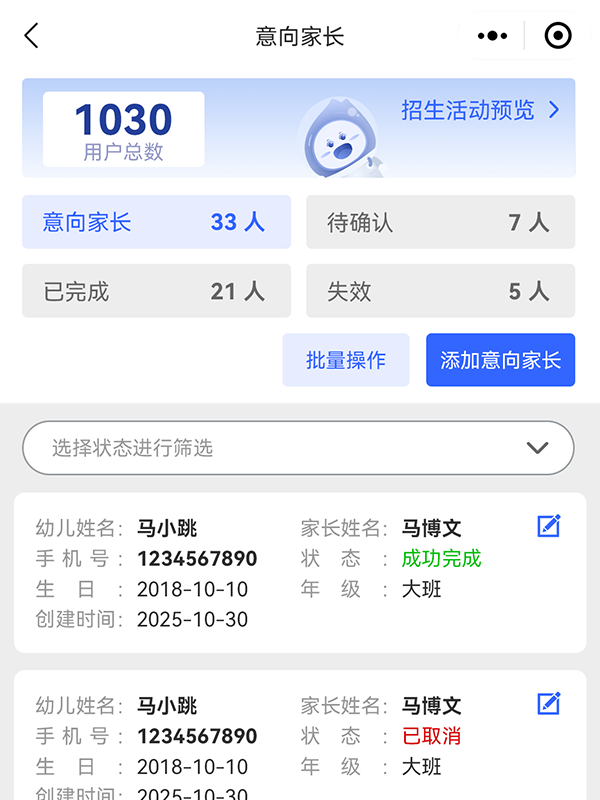
Task: Expand the 选择状态进行筛选 dropdown
Action: (298, 447)
